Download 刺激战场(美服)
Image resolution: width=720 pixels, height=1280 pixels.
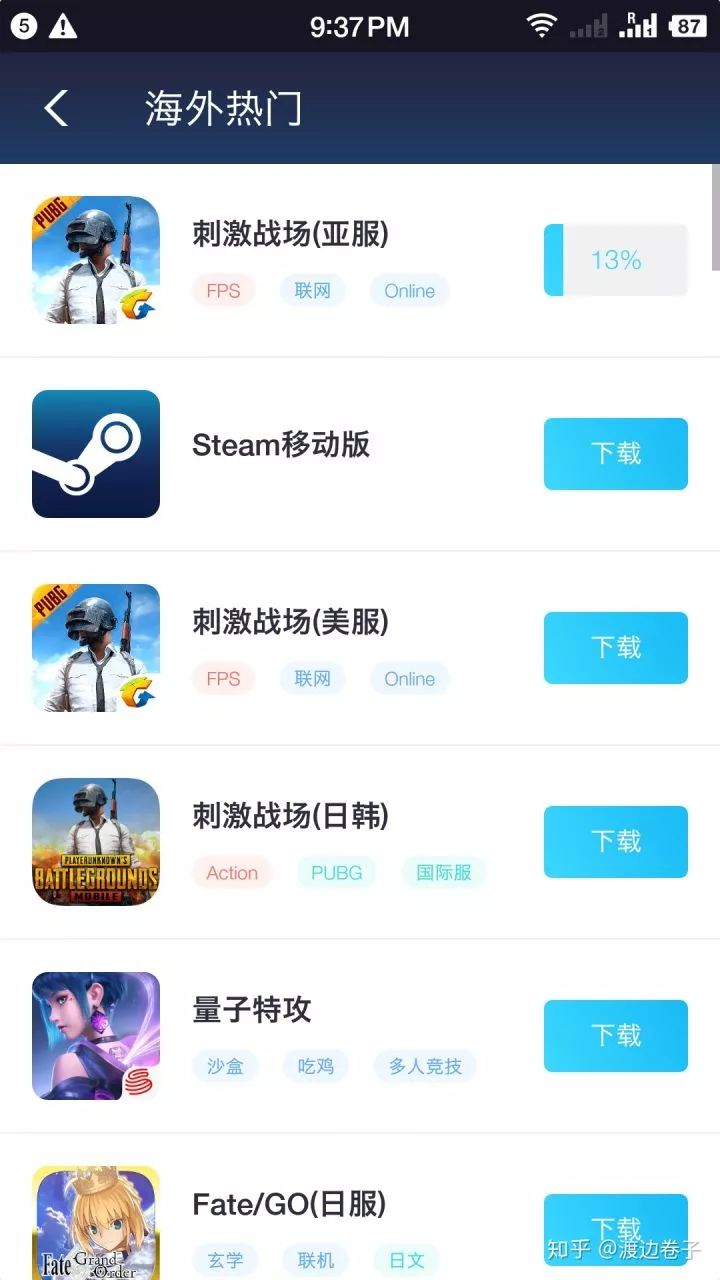[615, 648]
